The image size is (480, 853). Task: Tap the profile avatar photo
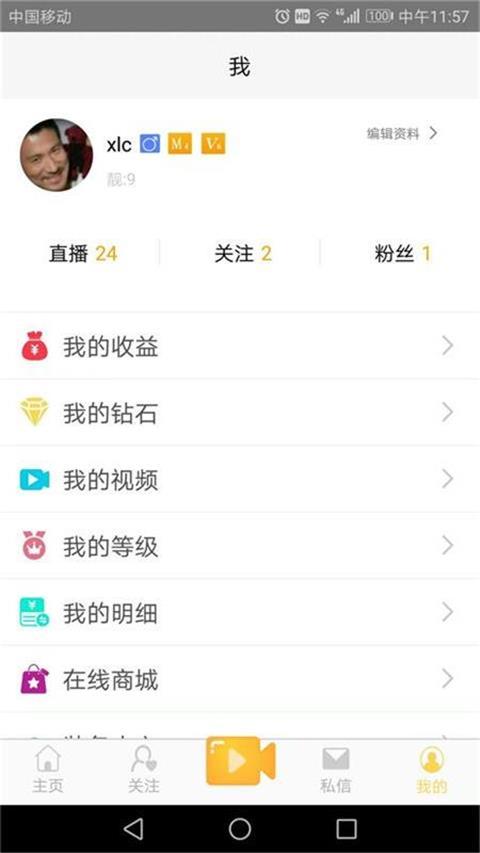pos(56,155)
